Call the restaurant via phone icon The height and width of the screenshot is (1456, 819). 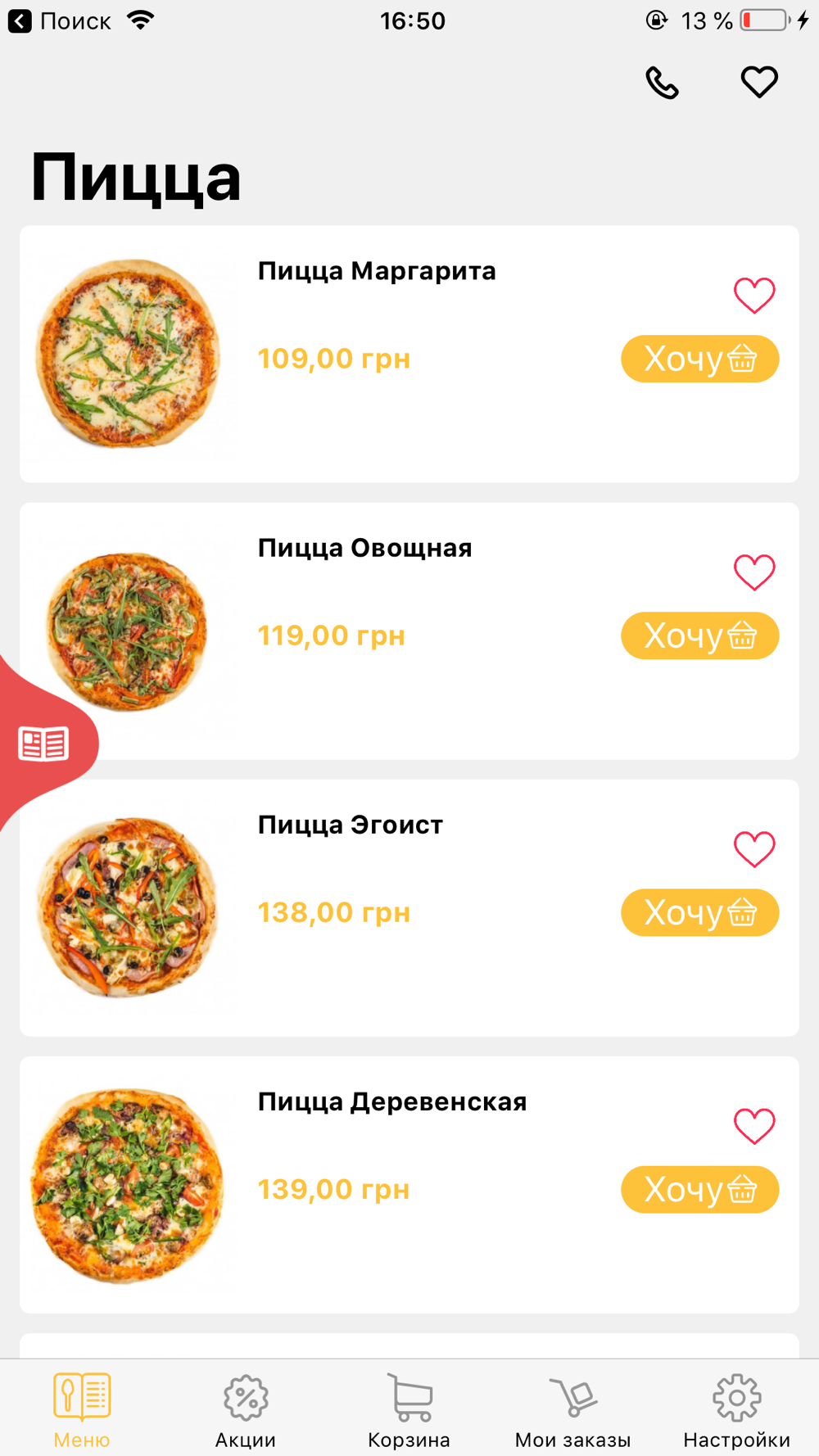pos(662,83)
